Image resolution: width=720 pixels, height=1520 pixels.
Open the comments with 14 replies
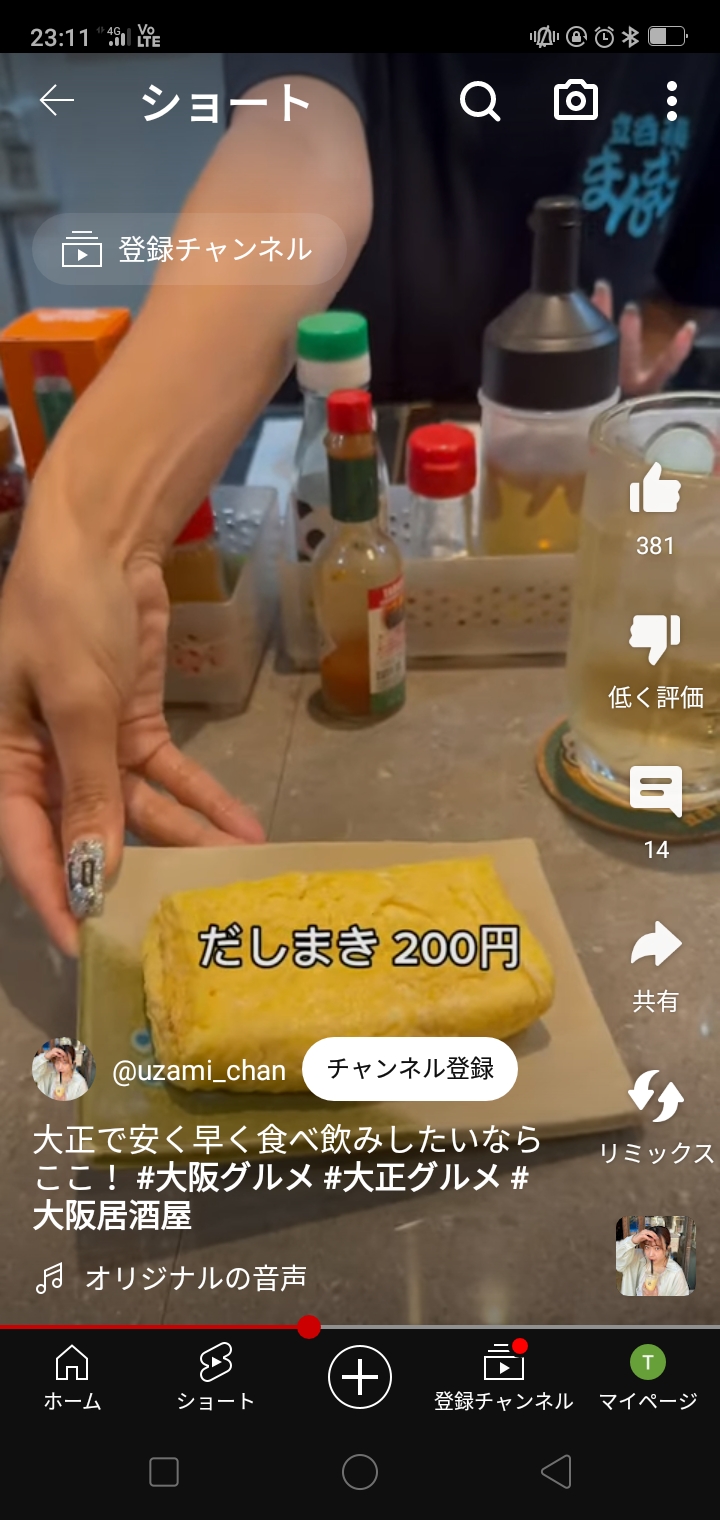tap(655, 792)
